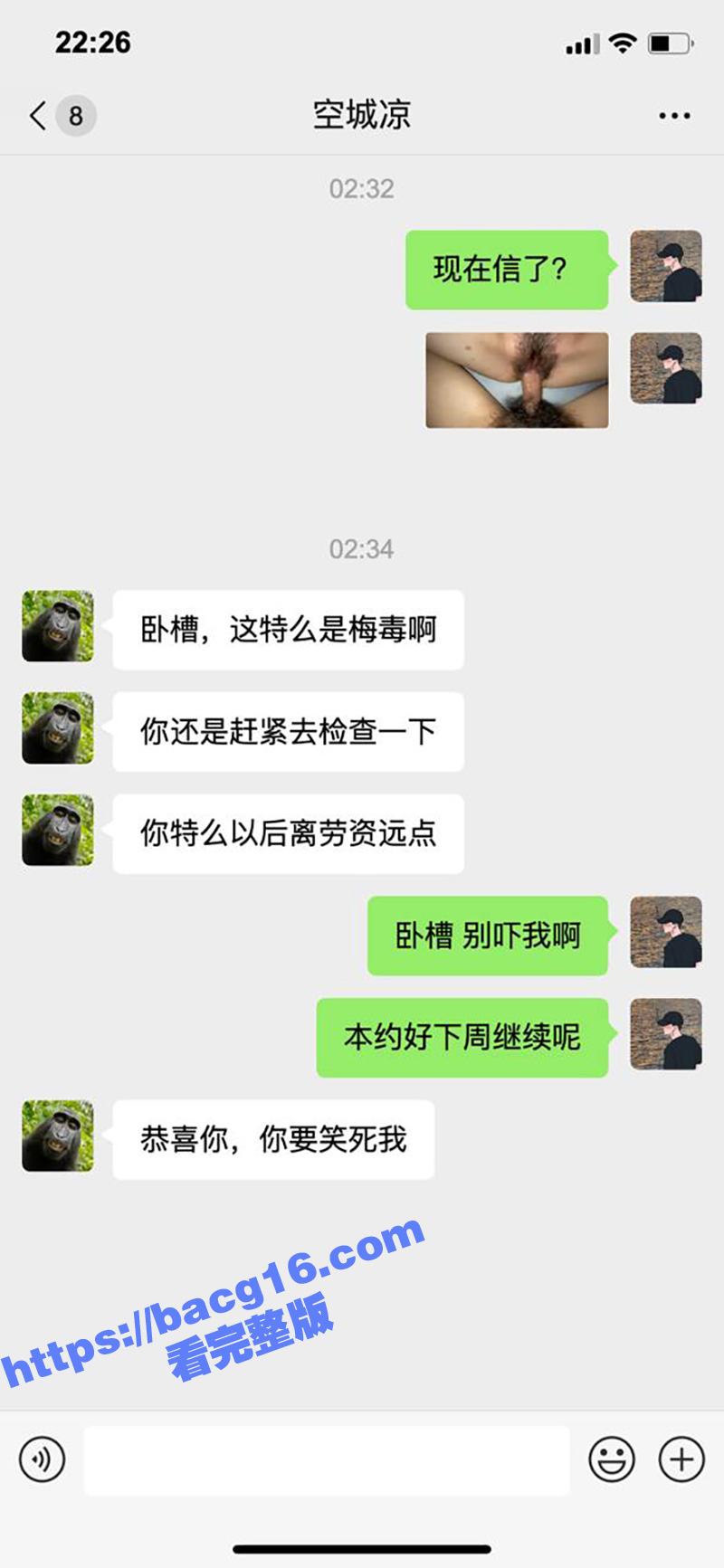Screen dimensions: 724x1568
Task: Open the chat options via the ellipsis icon
Action: pyautogui.click(x=673, y=116)
